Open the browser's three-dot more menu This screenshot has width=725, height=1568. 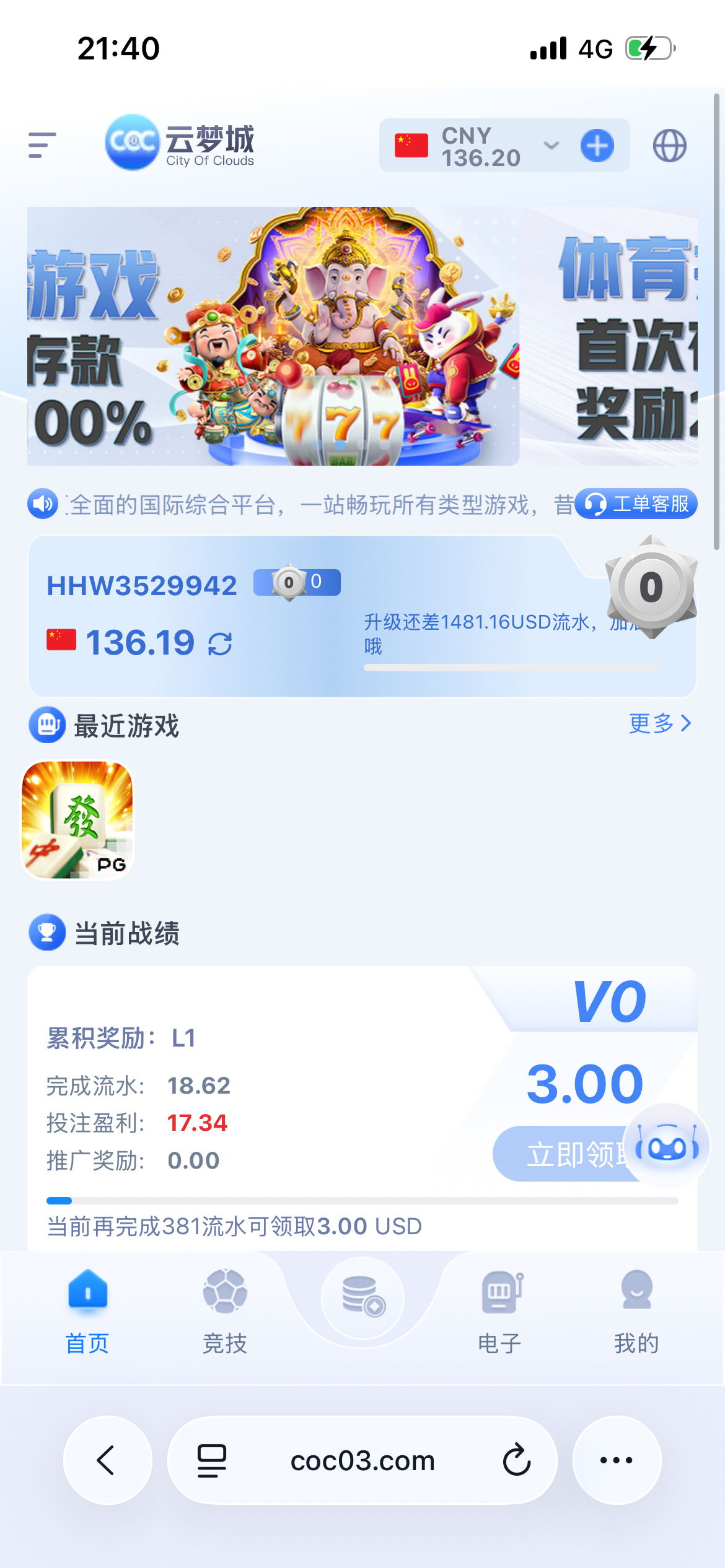[x=617, y=1460]
